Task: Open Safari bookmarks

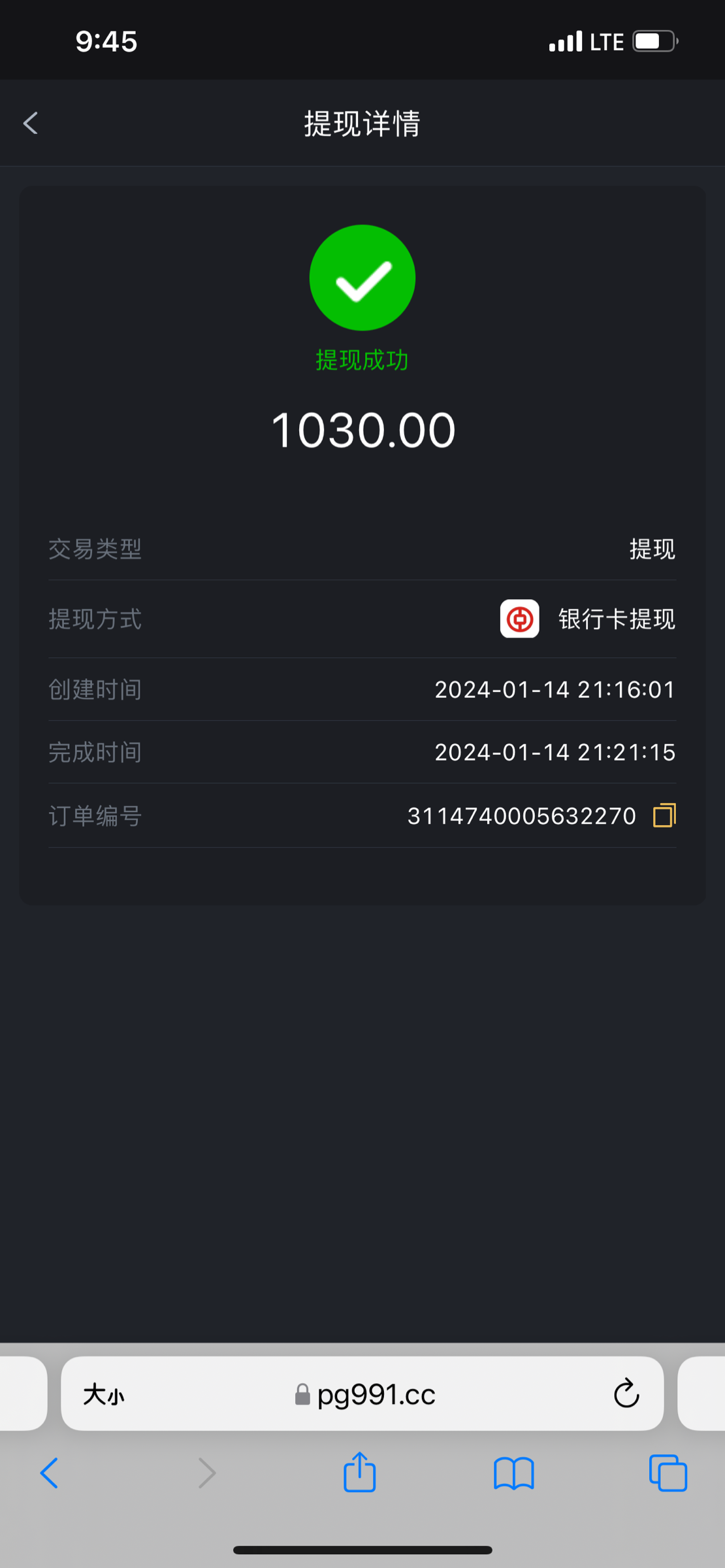Action: pyautogui.click(x=513, y=1474)
